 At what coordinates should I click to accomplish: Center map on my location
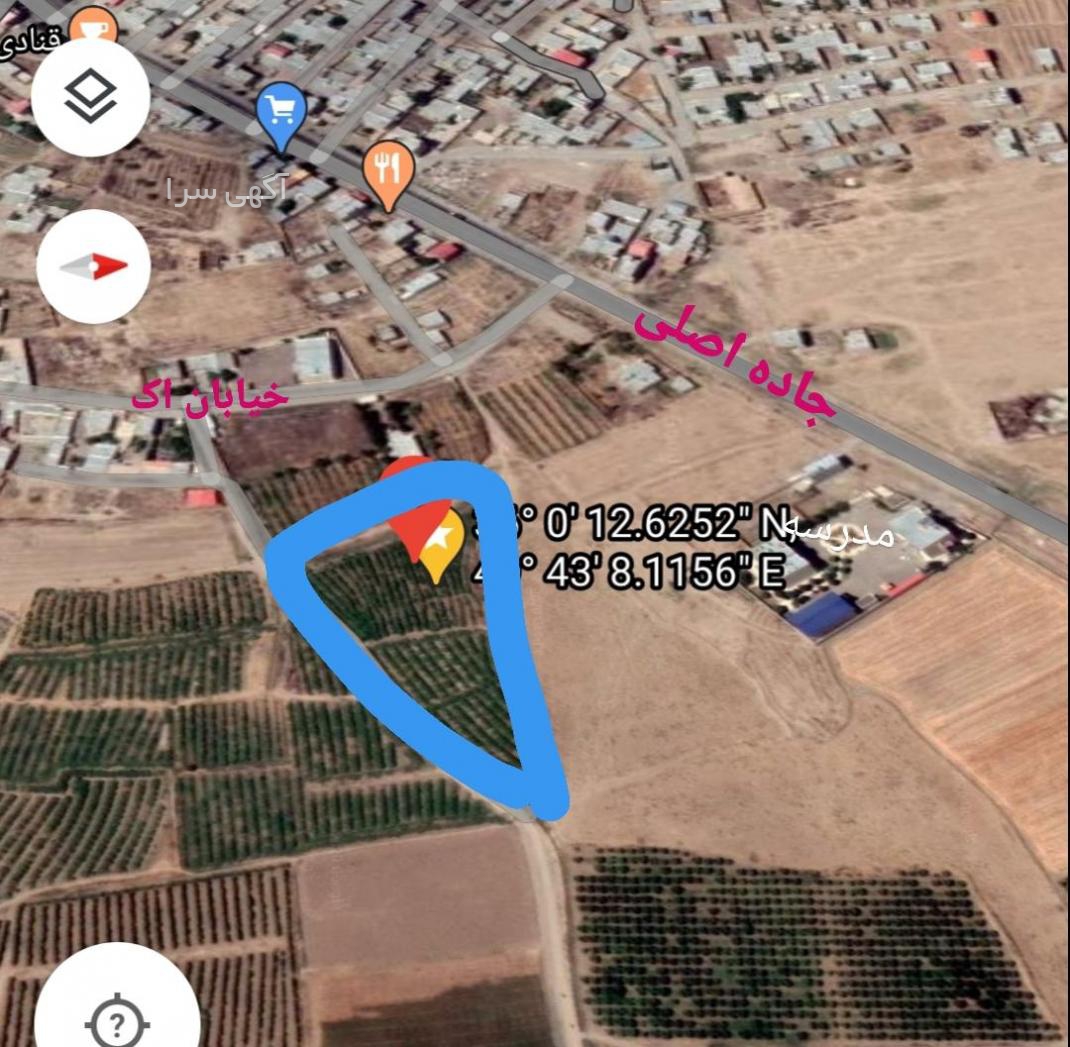pos(117,1020)
